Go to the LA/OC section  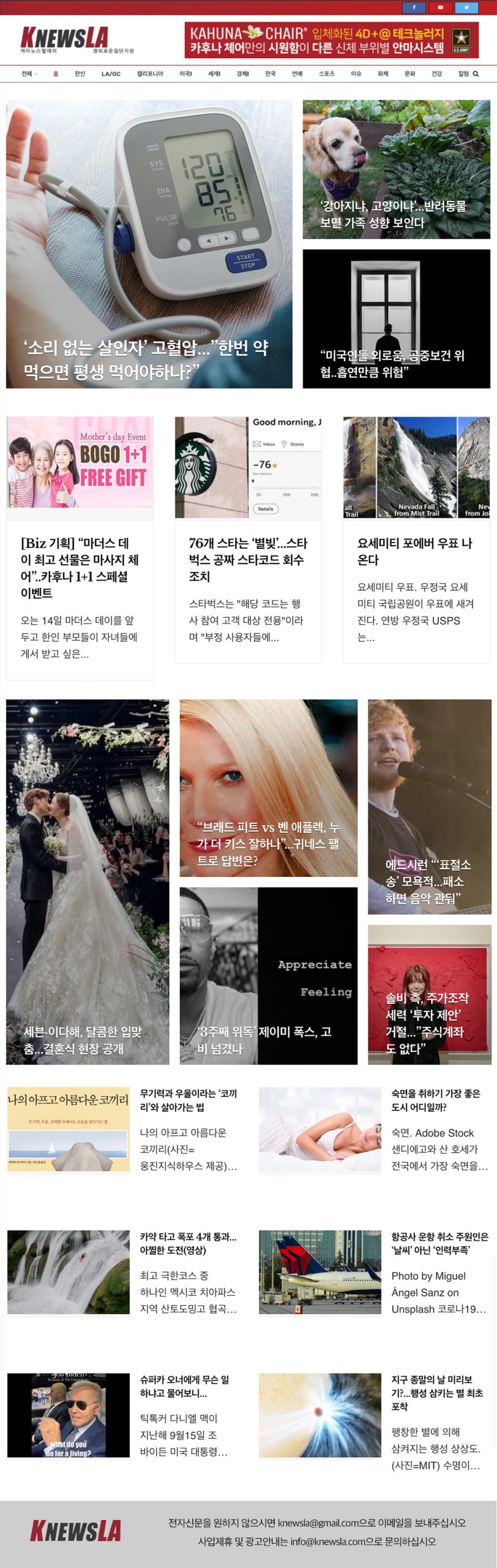(x=111, y=74)
